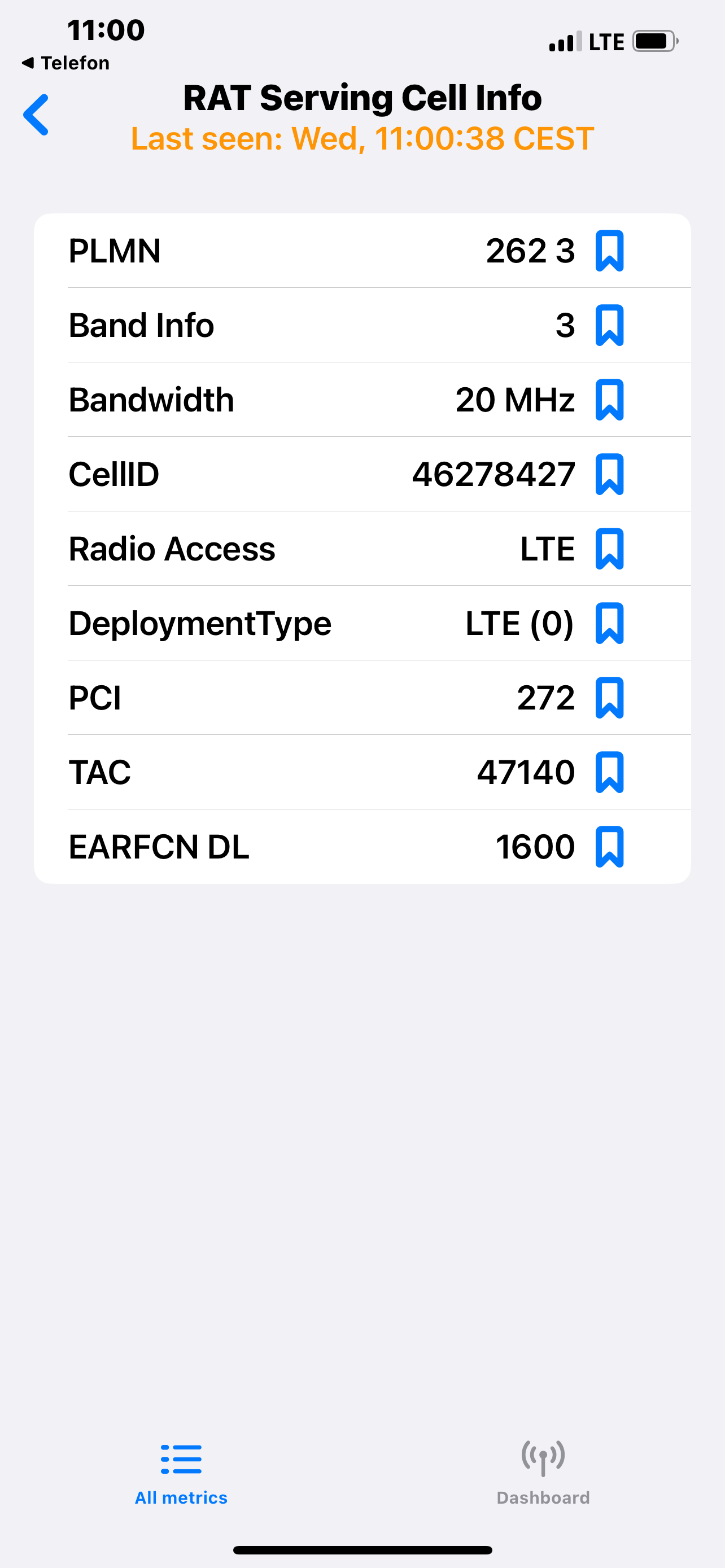
Task: Switch to the Dashboard tab
Action: click(543, 1473)
